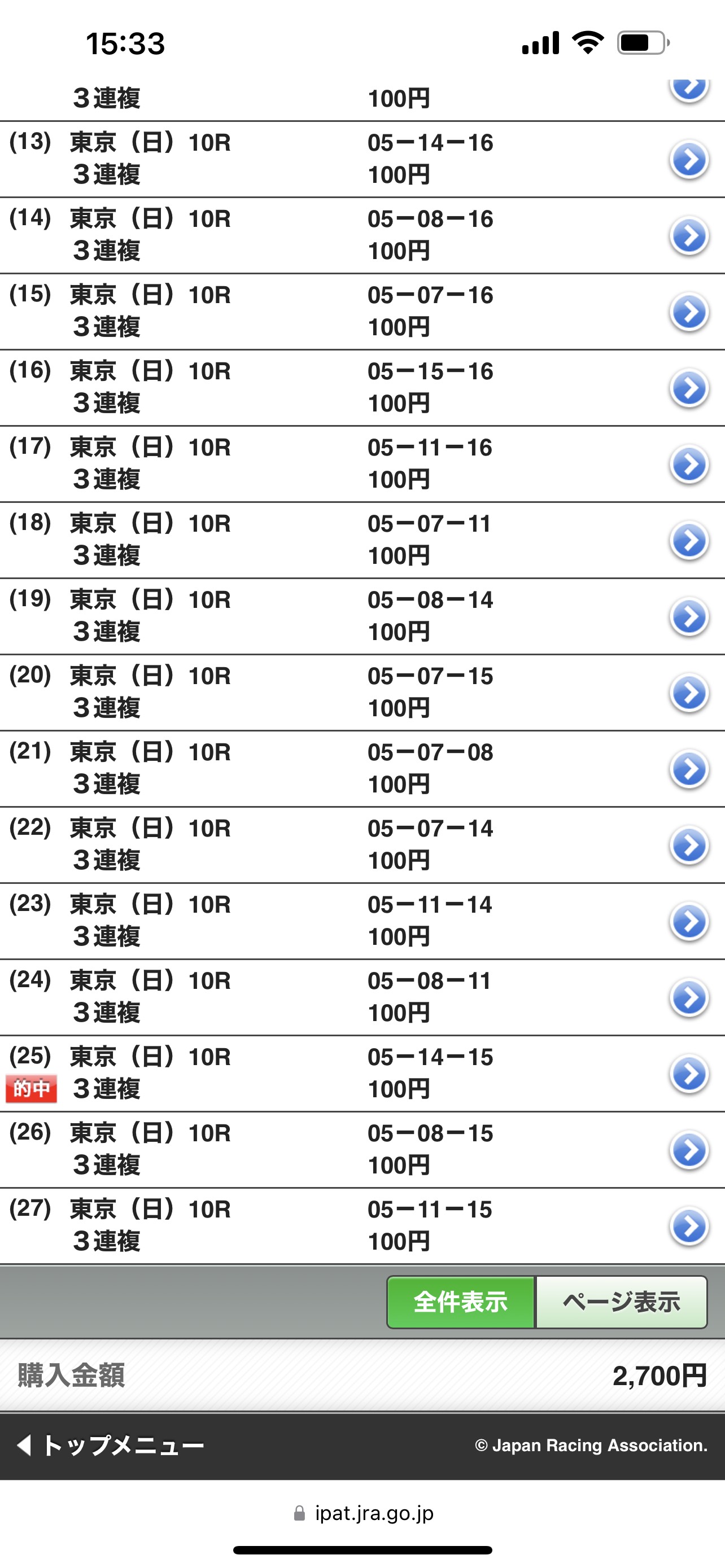Image resolution: width=725 pixels, height=1568 pixels.
Task: Open details arrow for bet (14) 05-08-16
Action: (x=689, y=235)
